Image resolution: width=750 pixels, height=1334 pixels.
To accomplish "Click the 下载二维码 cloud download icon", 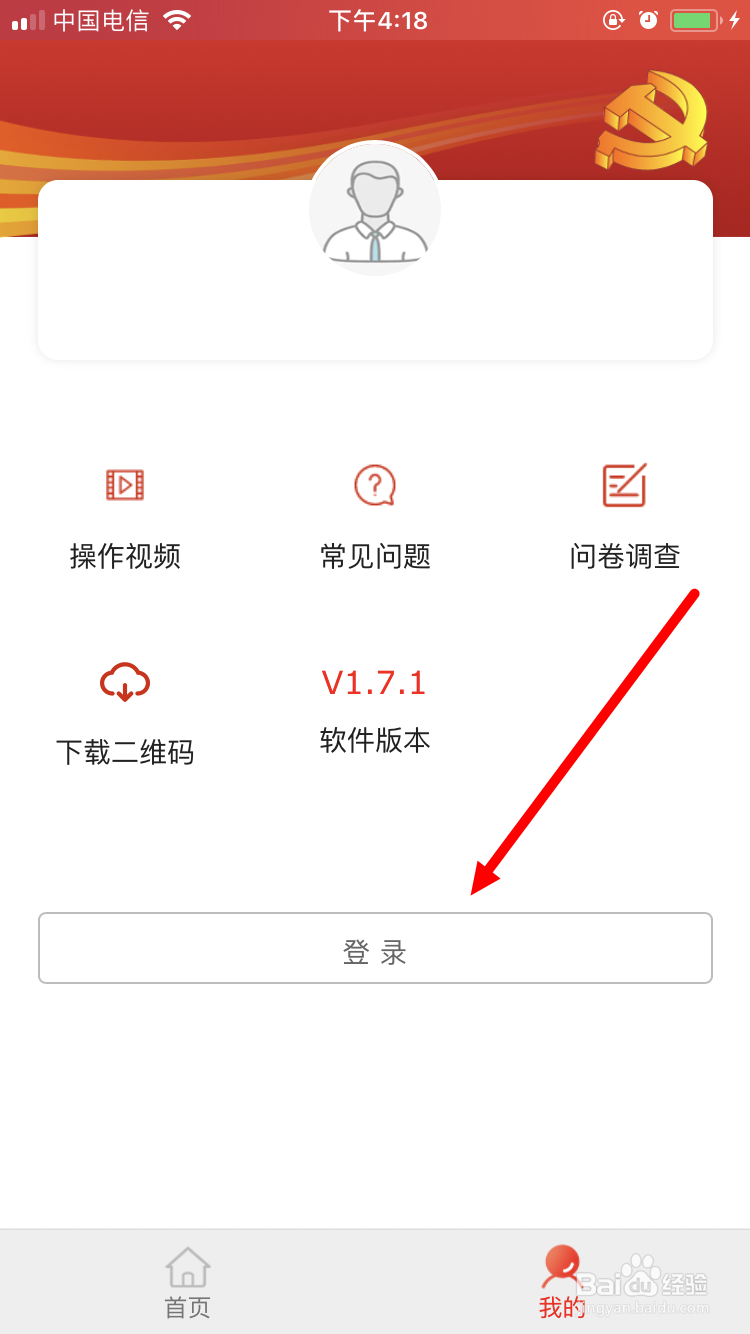I will click(x=124, y=681).
